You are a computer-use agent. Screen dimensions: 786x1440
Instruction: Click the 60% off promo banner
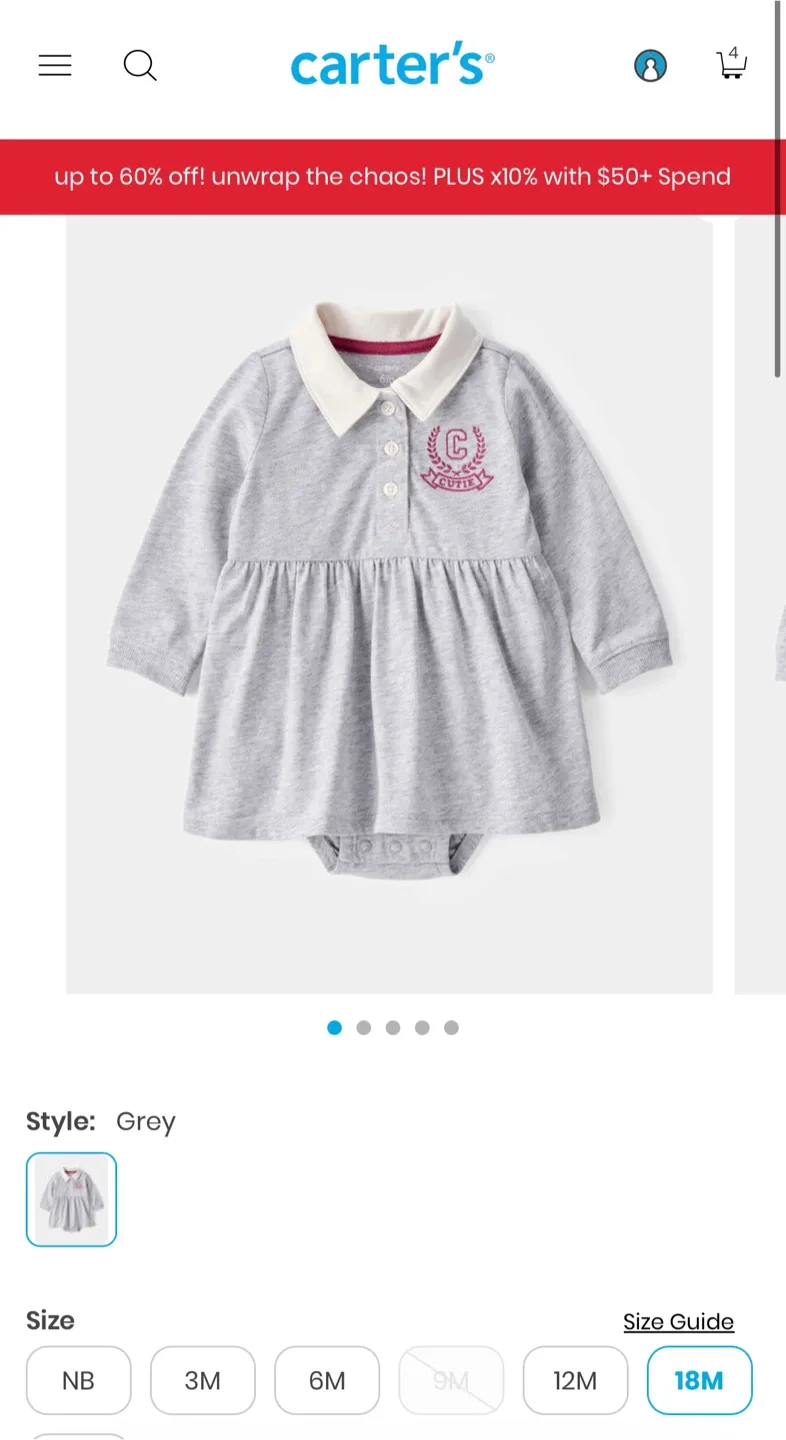point(393,177)
